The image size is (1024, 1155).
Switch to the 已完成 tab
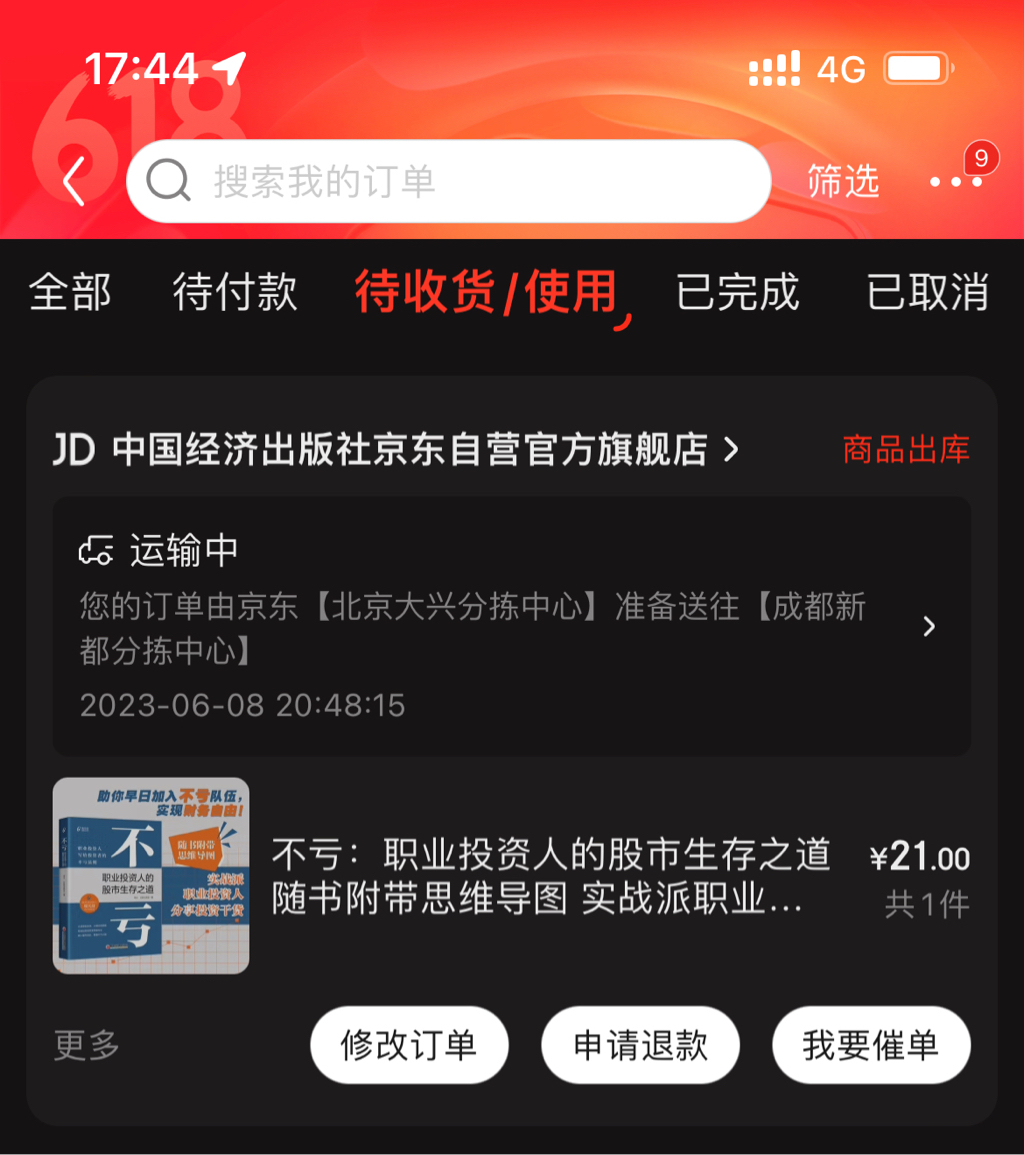pos(738,293)
